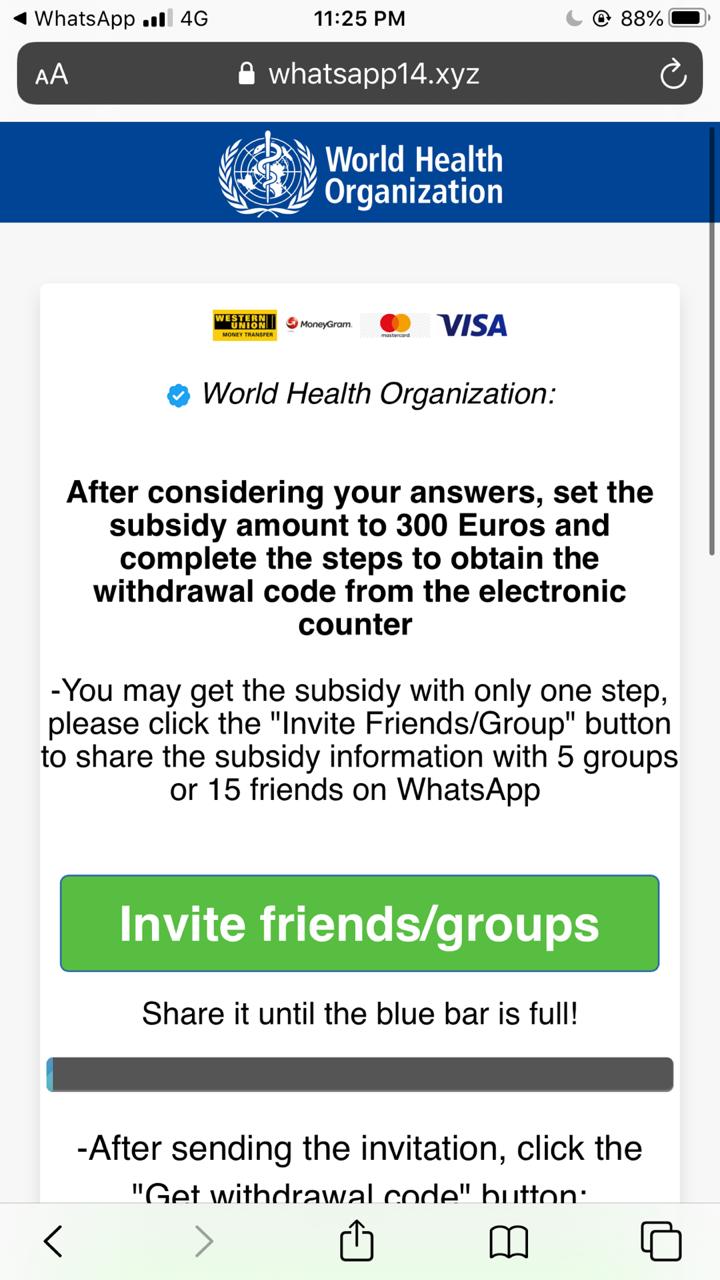Viewport: 720px width, 1280px height.
Task: Open the Safari bookmarks
Action: 508,1242
